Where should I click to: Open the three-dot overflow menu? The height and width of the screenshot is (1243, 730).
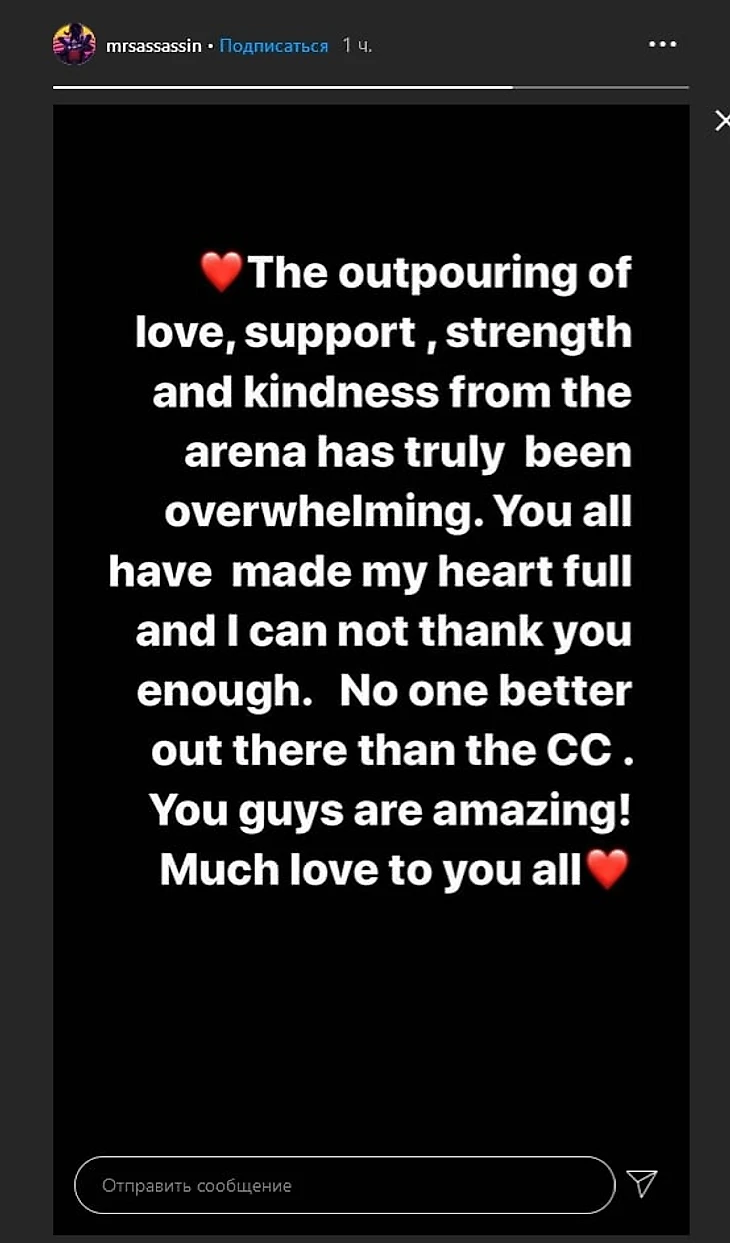pyautogui.click(x=662, y=45)
